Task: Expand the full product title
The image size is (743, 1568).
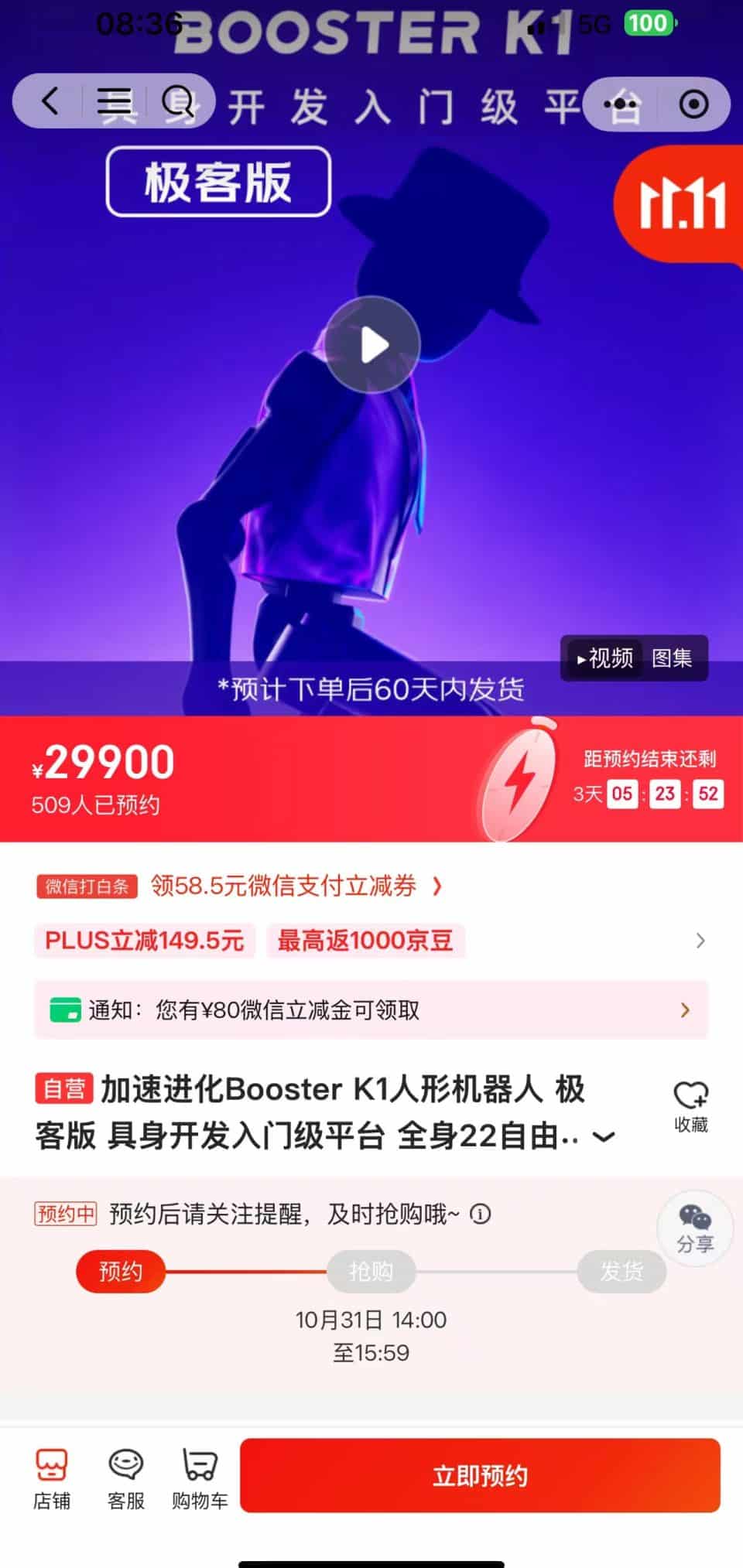Action: tap(604, 1137)
